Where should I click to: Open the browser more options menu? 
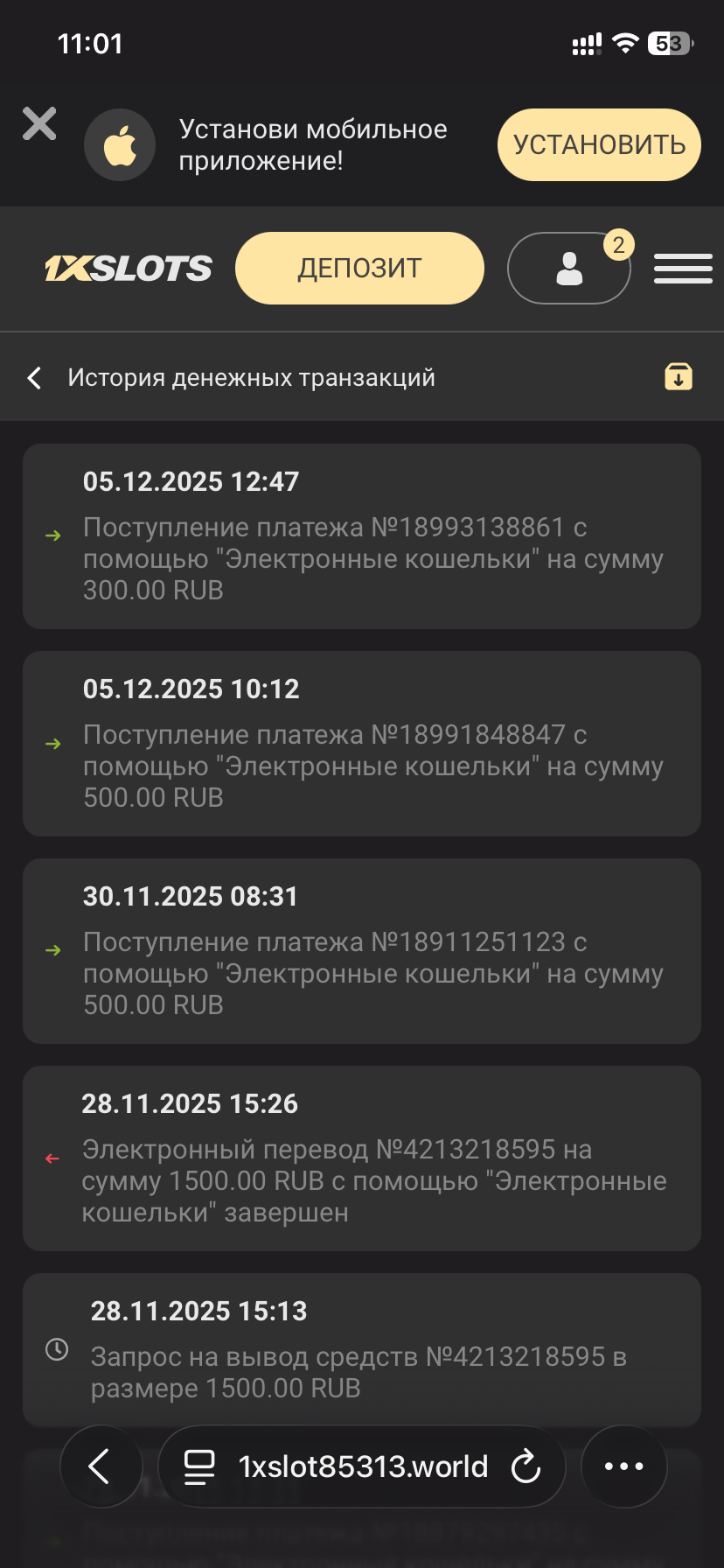tap(623, 1466)
